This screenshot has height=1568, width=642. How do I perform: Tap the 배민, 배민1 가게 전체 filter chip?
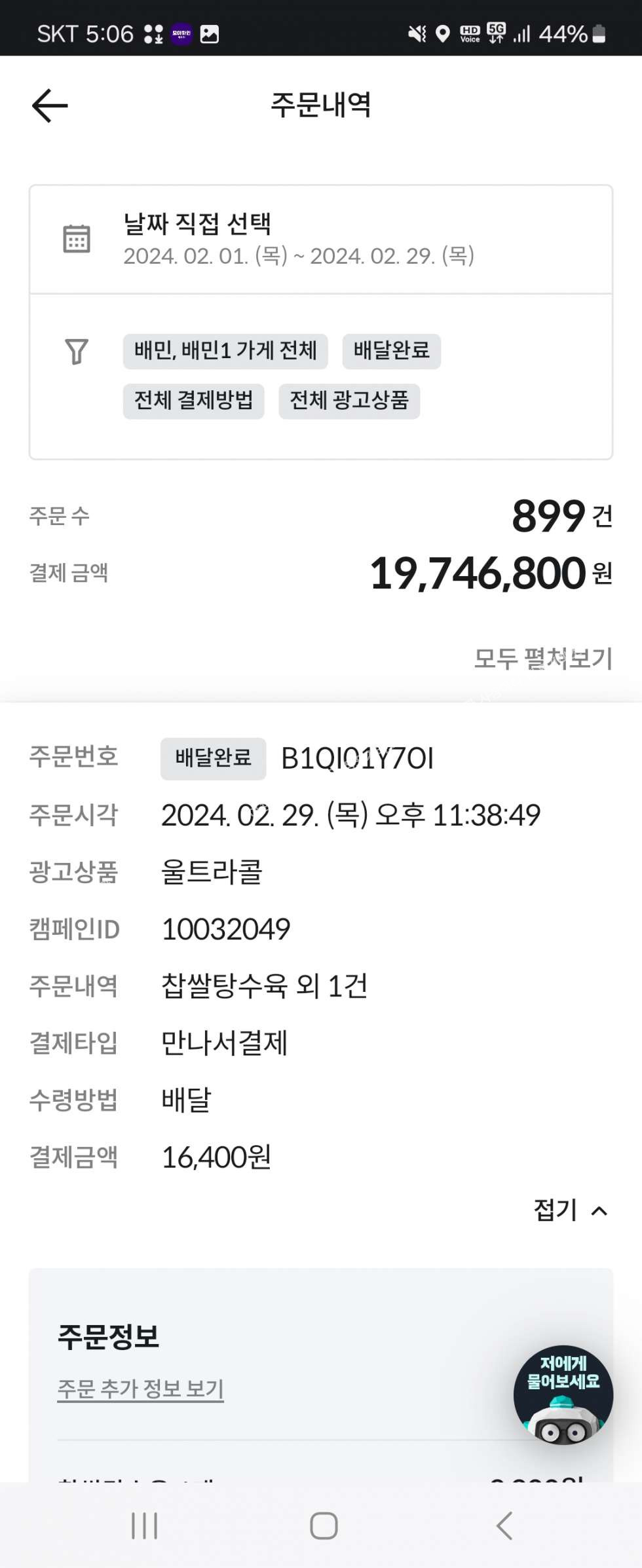(225, 351)
